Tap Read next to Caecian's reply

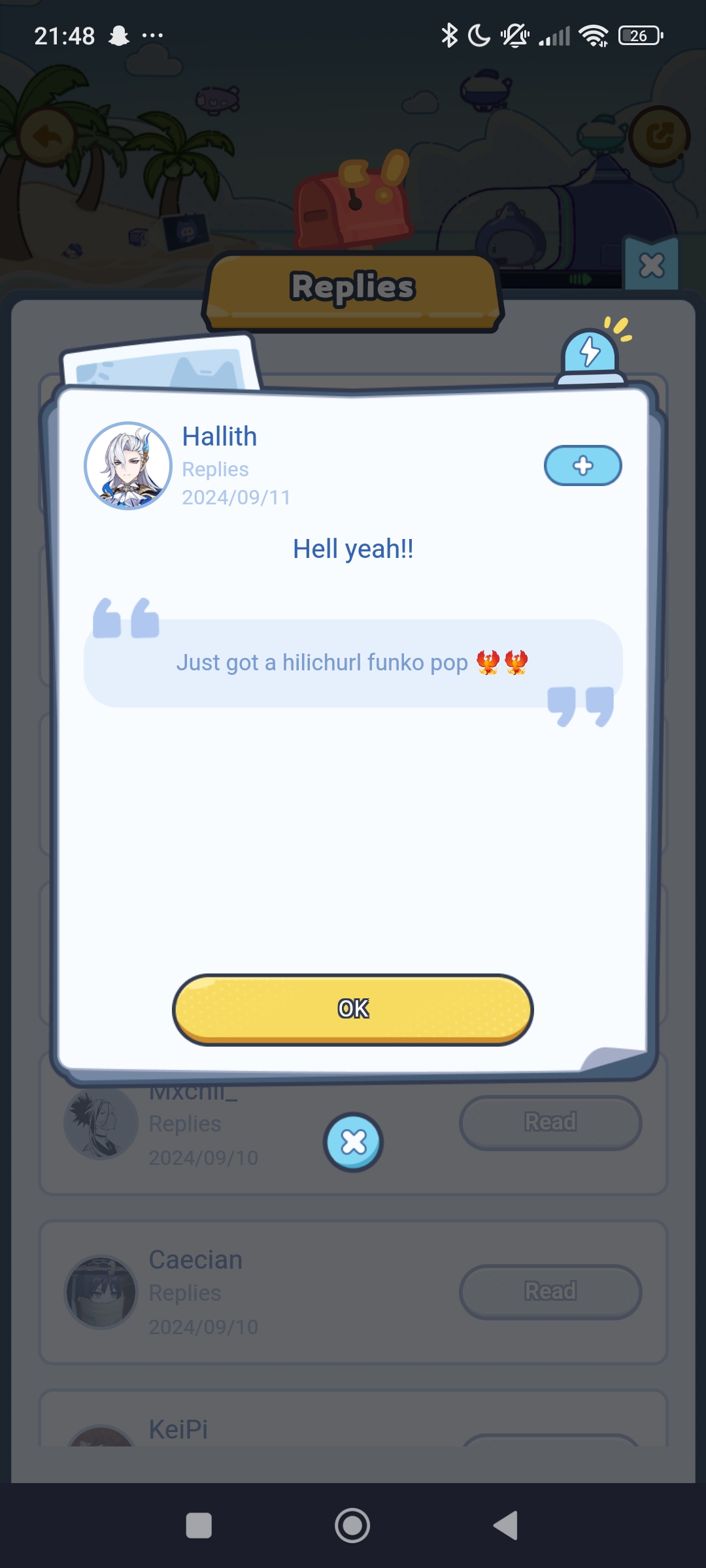point(550,1291)
